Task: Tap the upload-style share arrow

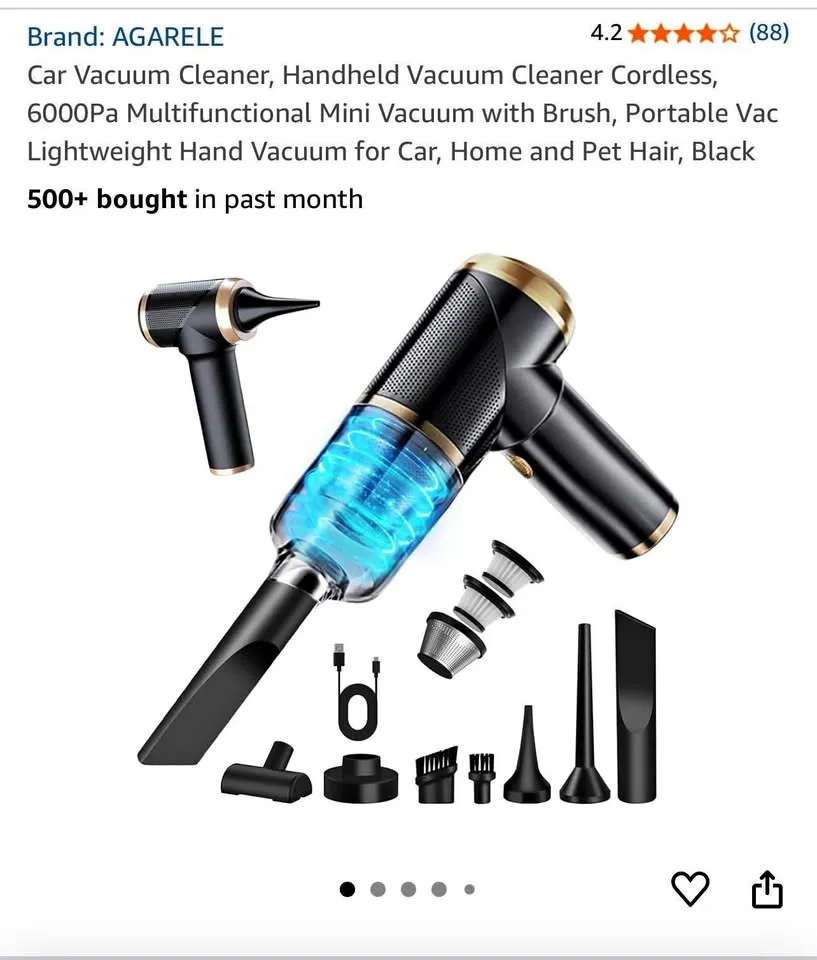Action: pyautogui.click(x=766, y=887)
